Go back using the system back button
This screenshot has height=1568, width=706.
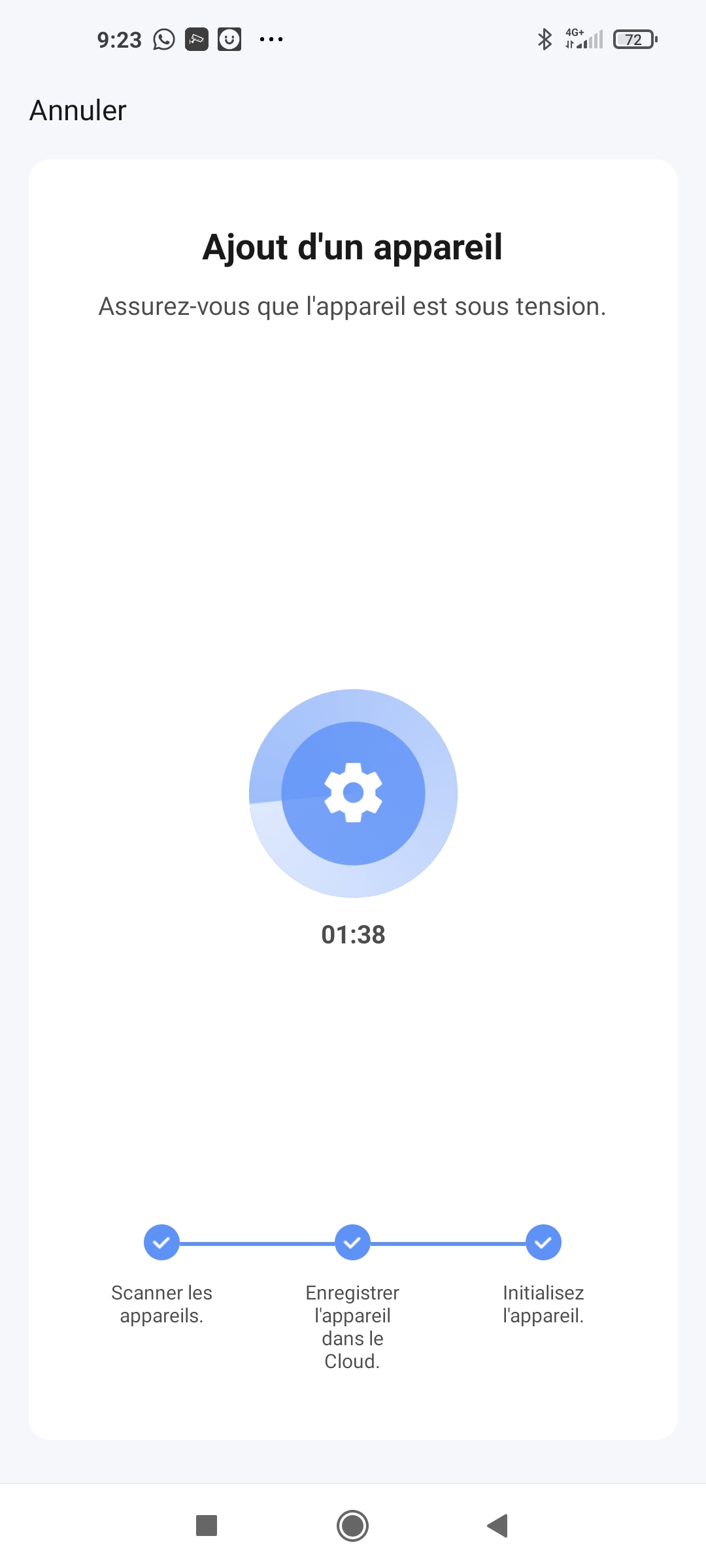[498, 1526]
